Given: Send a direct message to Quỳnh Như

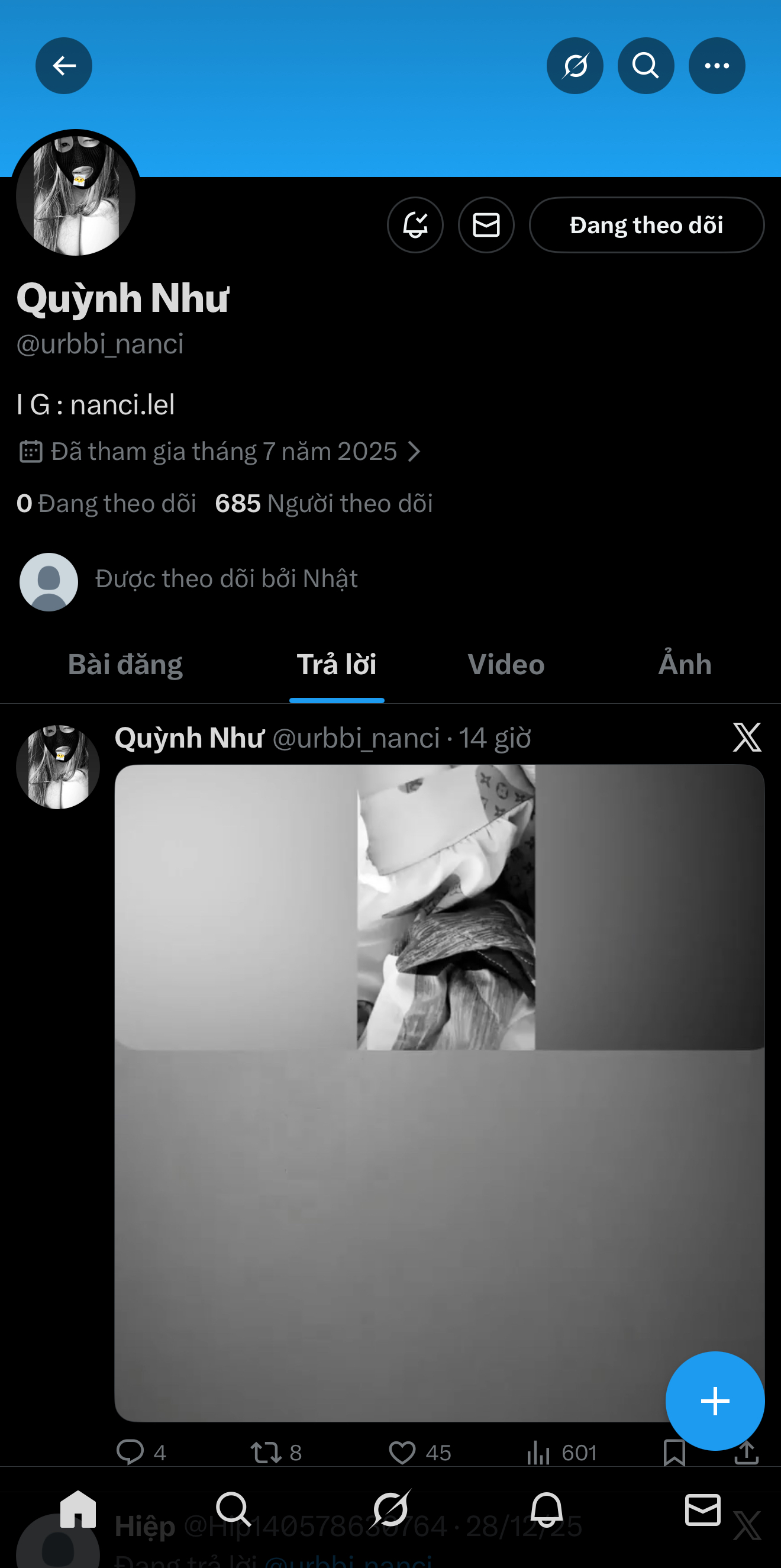Looking at the screenshot, I should tap(486, 225).
